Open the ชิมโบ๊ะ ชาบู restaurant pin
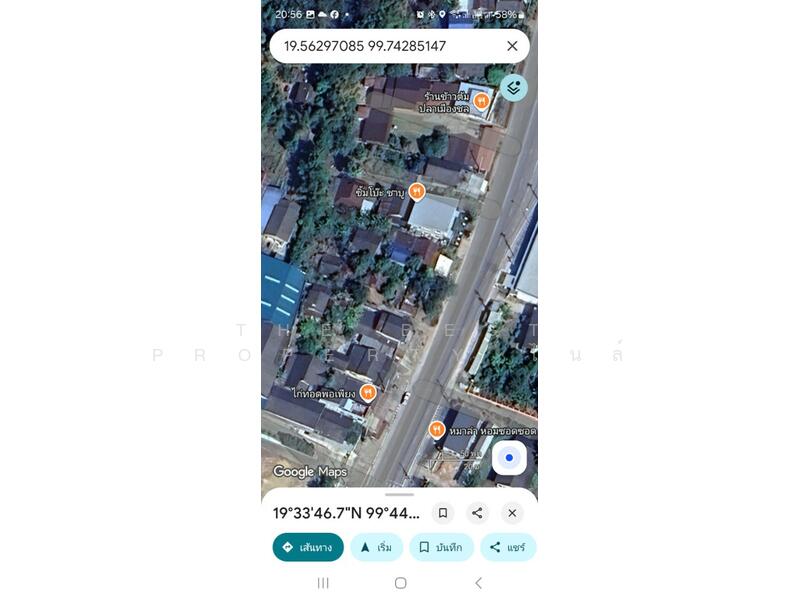 417,191
